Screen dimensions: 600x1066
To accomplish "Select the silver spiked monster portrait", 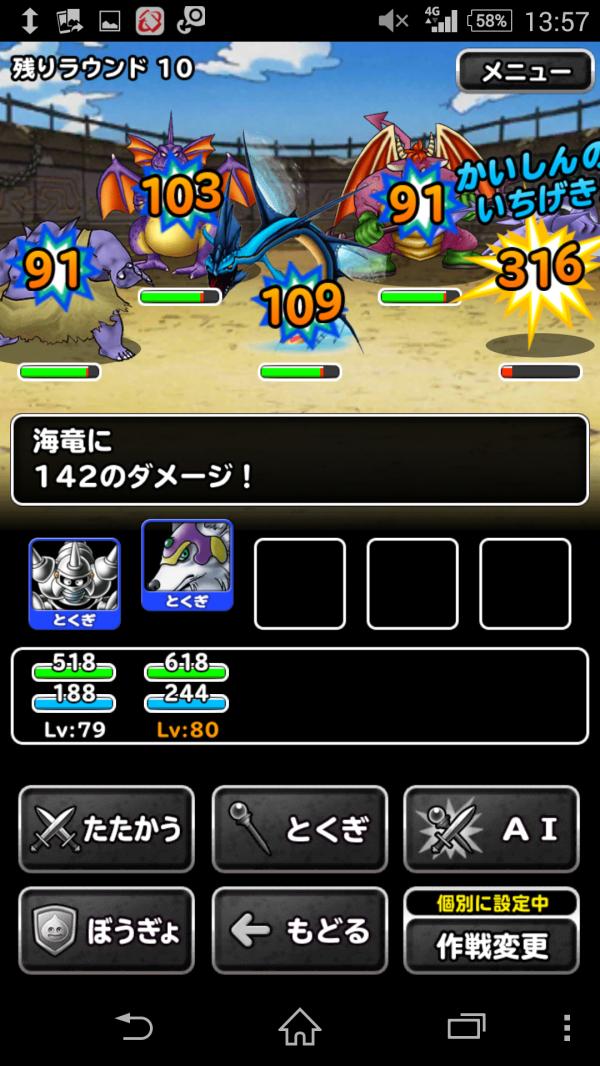I will point(75,582).
